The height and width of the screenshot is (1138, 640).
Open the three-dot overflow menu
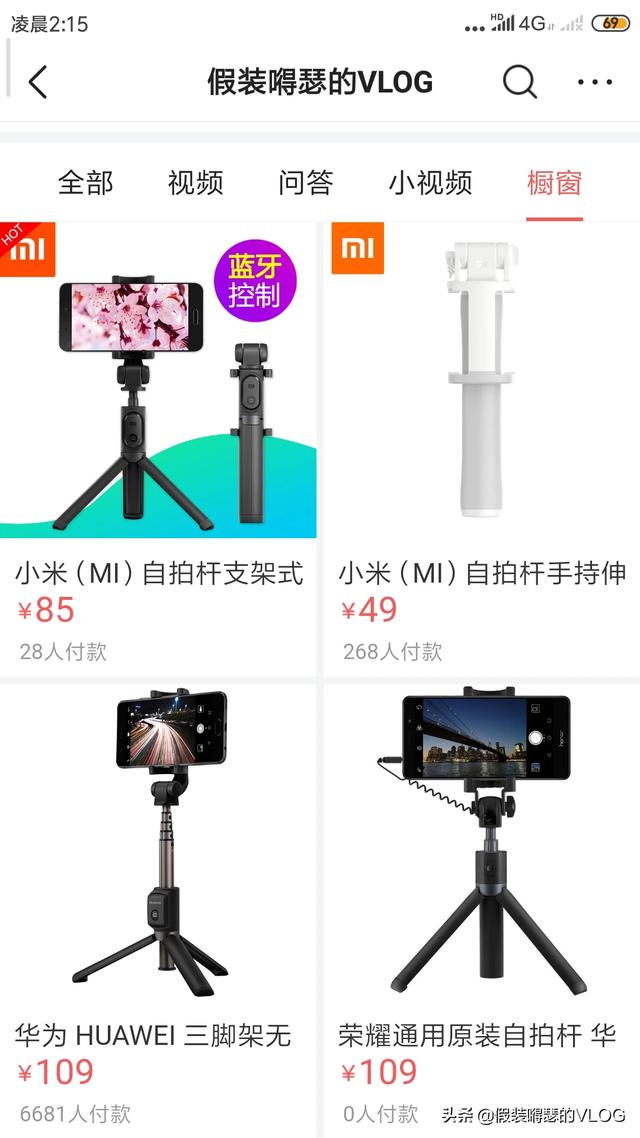[x=595, y=82]
